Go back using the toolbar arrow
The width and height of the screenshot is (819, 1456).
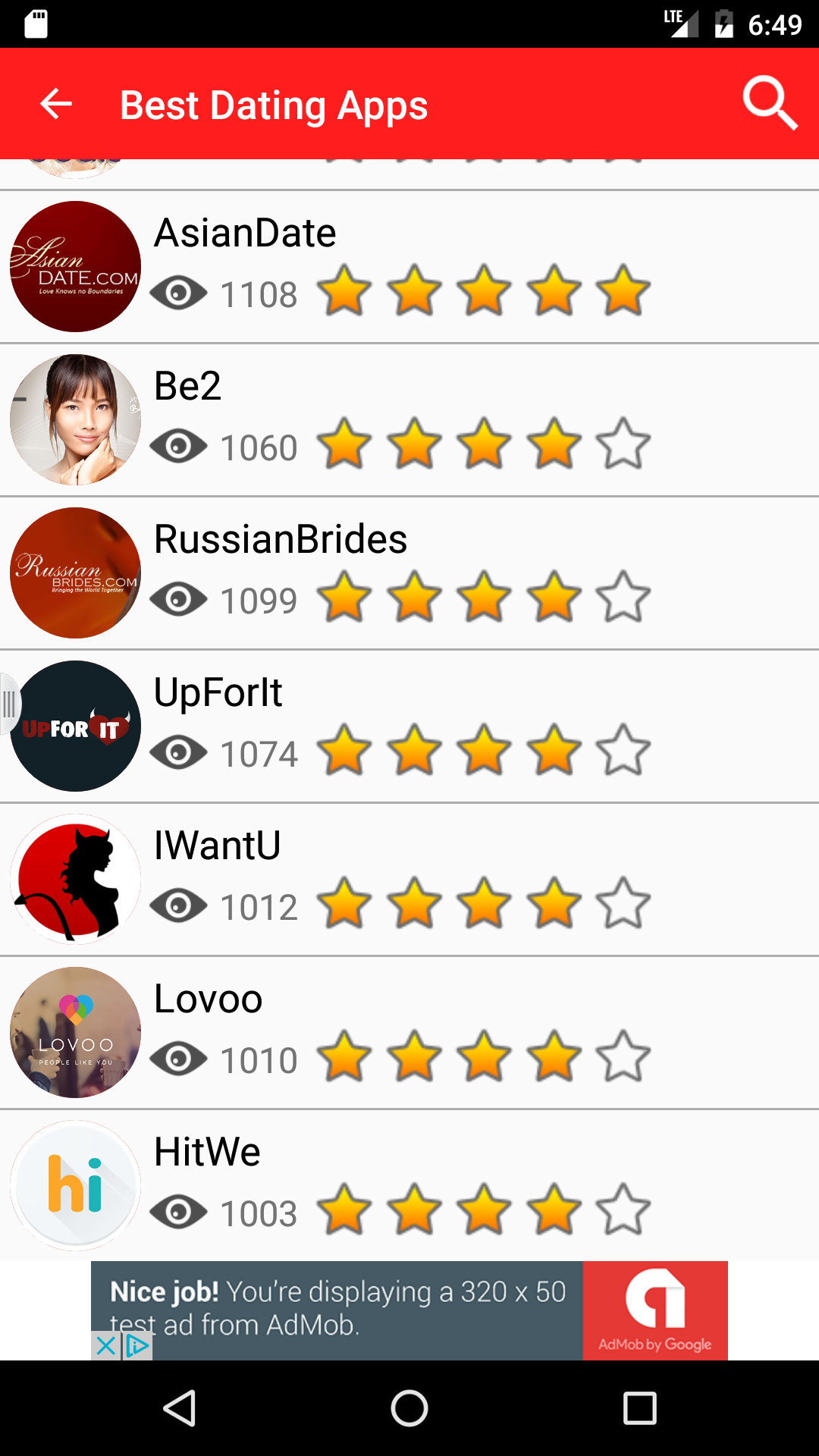[x=56, y=104]
